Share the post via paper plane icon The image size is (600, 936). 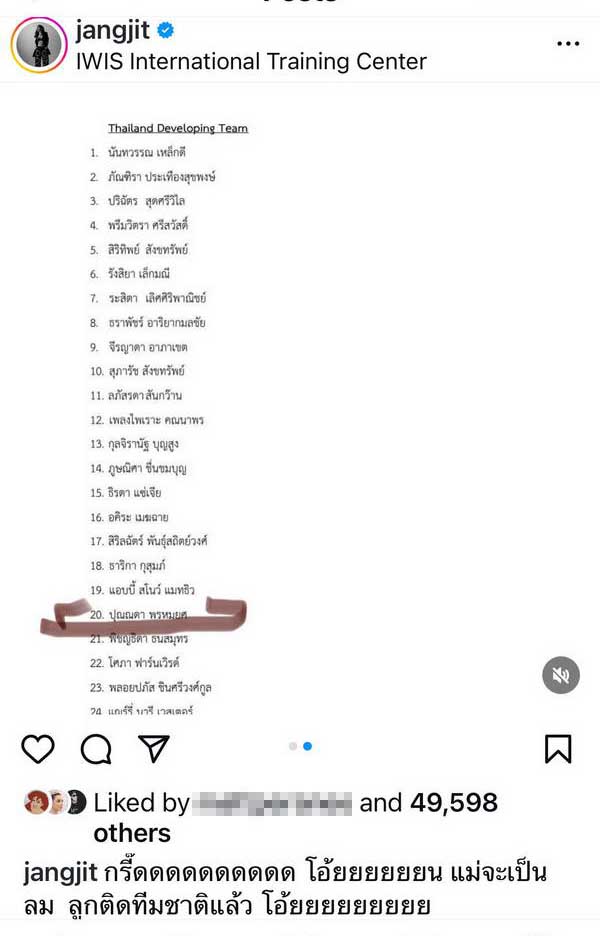coord(154,748)
